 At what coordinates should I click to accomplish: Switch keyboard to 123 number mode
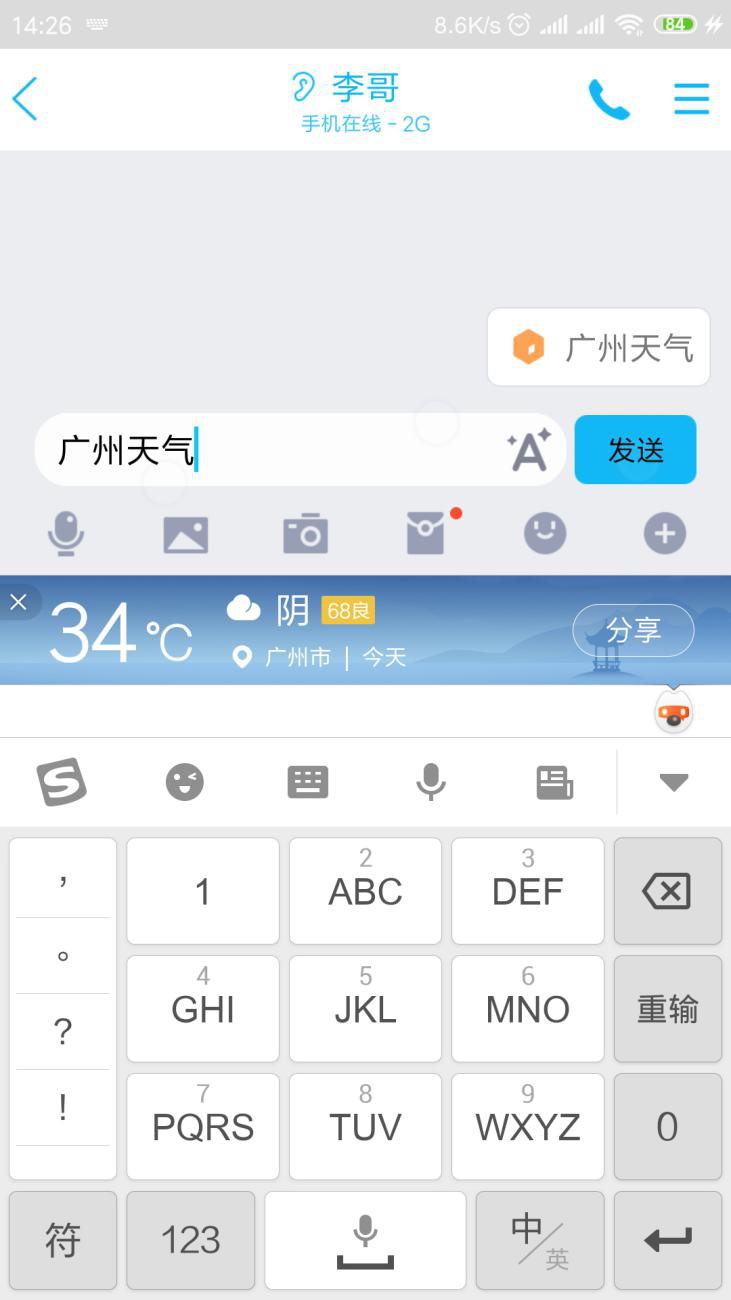tap(190, 1240)
